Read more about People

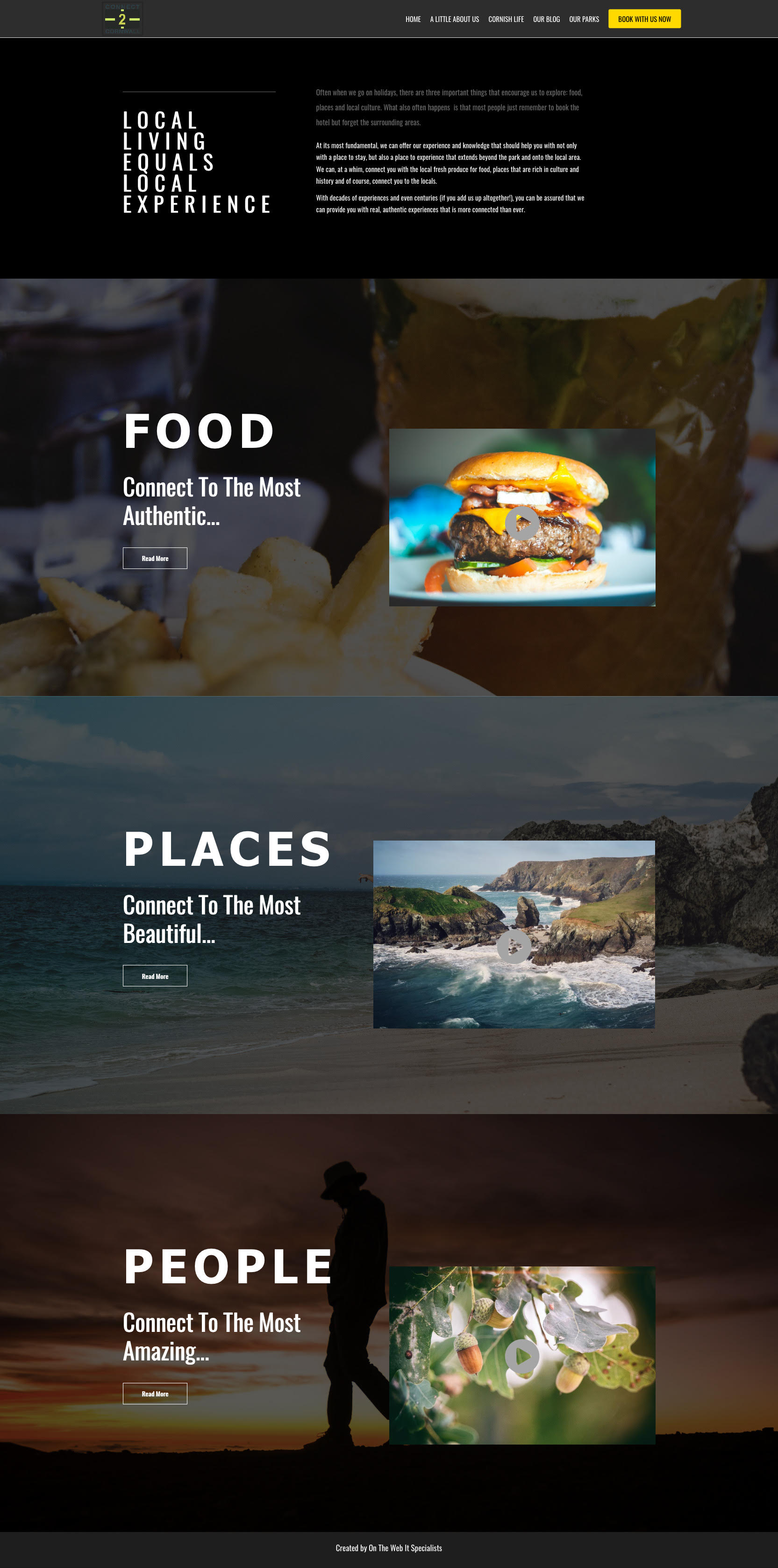[x=155, y=1393]
